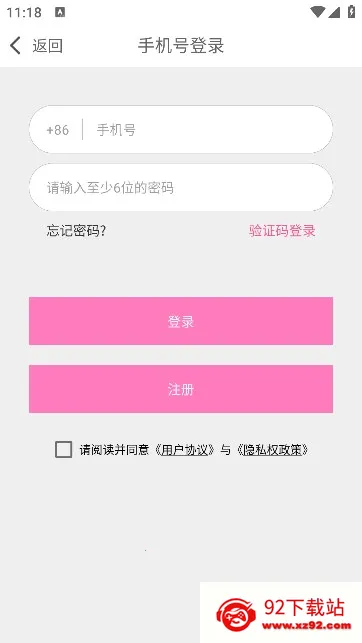Screen dimensions: 362x643
Task: Check the agreement checkbox
Action: (64, 449)
